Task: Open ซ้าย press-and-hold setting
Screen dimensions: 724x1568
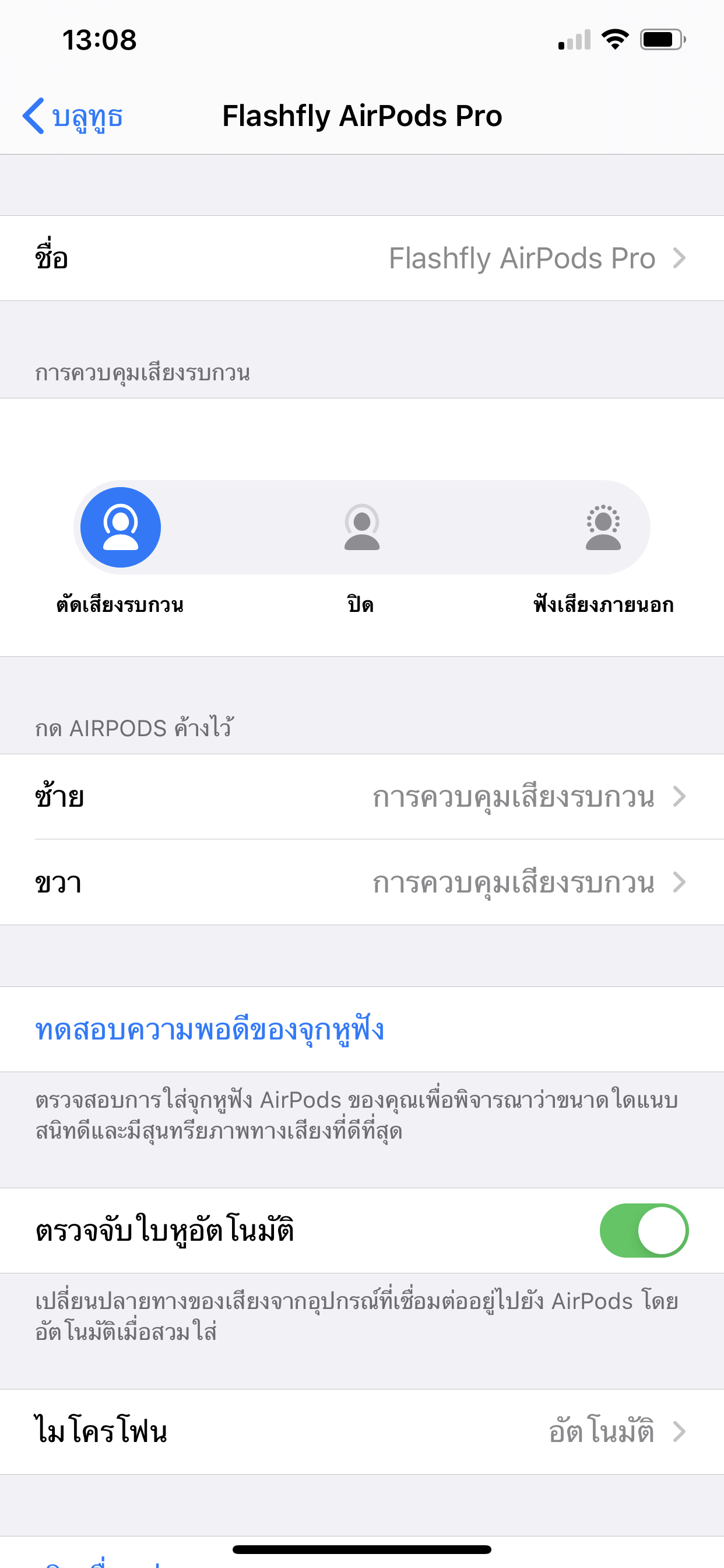Action: tap(361, 797)
